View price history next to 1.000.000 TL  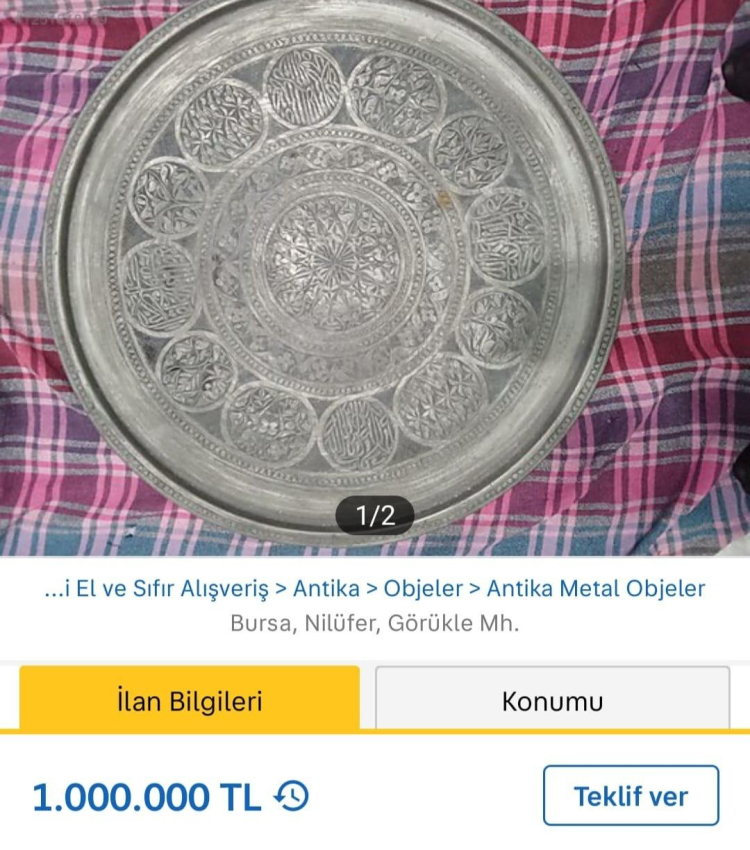click(292, 796)
